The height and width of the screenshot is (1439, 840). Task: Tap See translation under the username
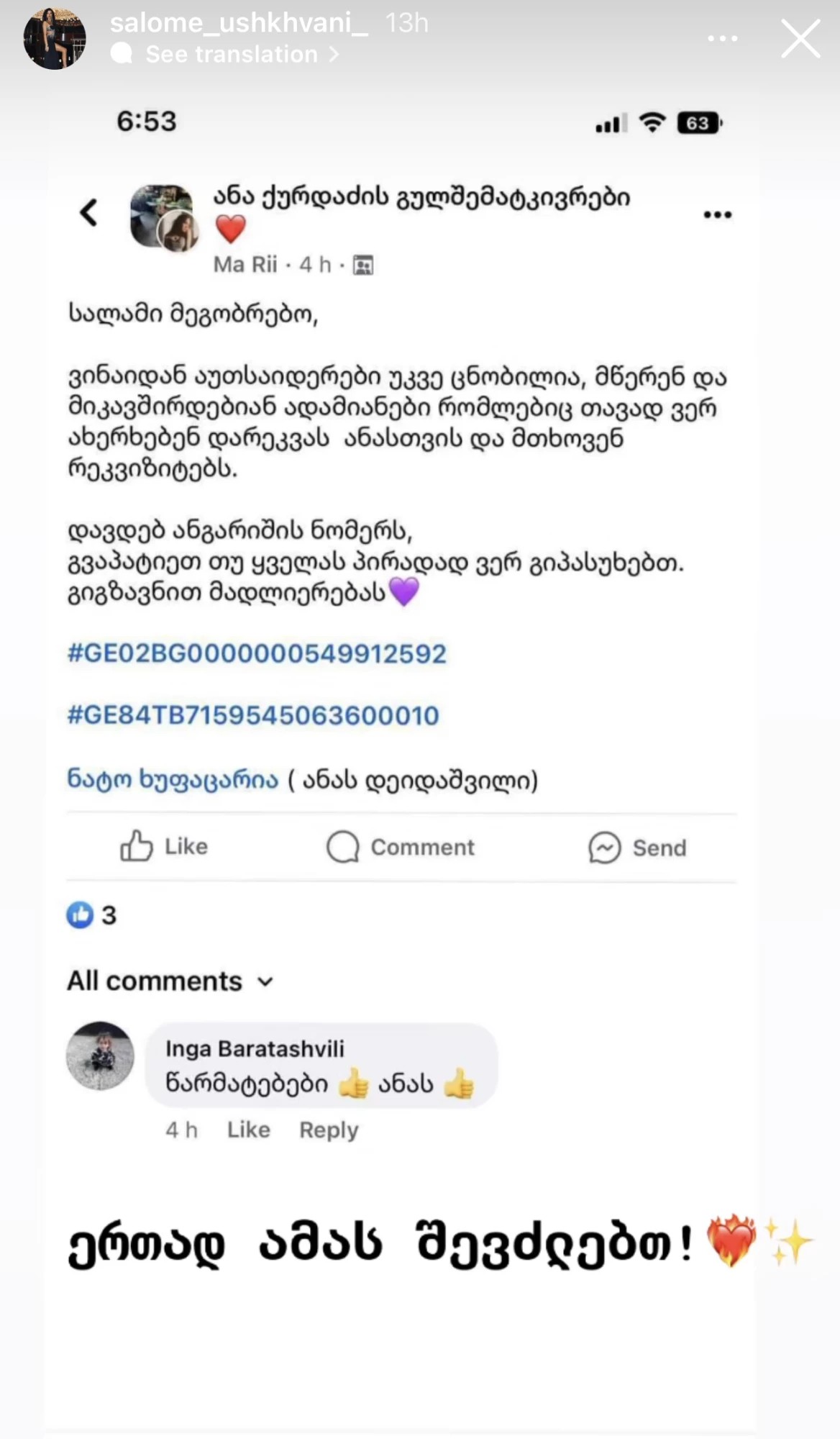tap(232, 55)
